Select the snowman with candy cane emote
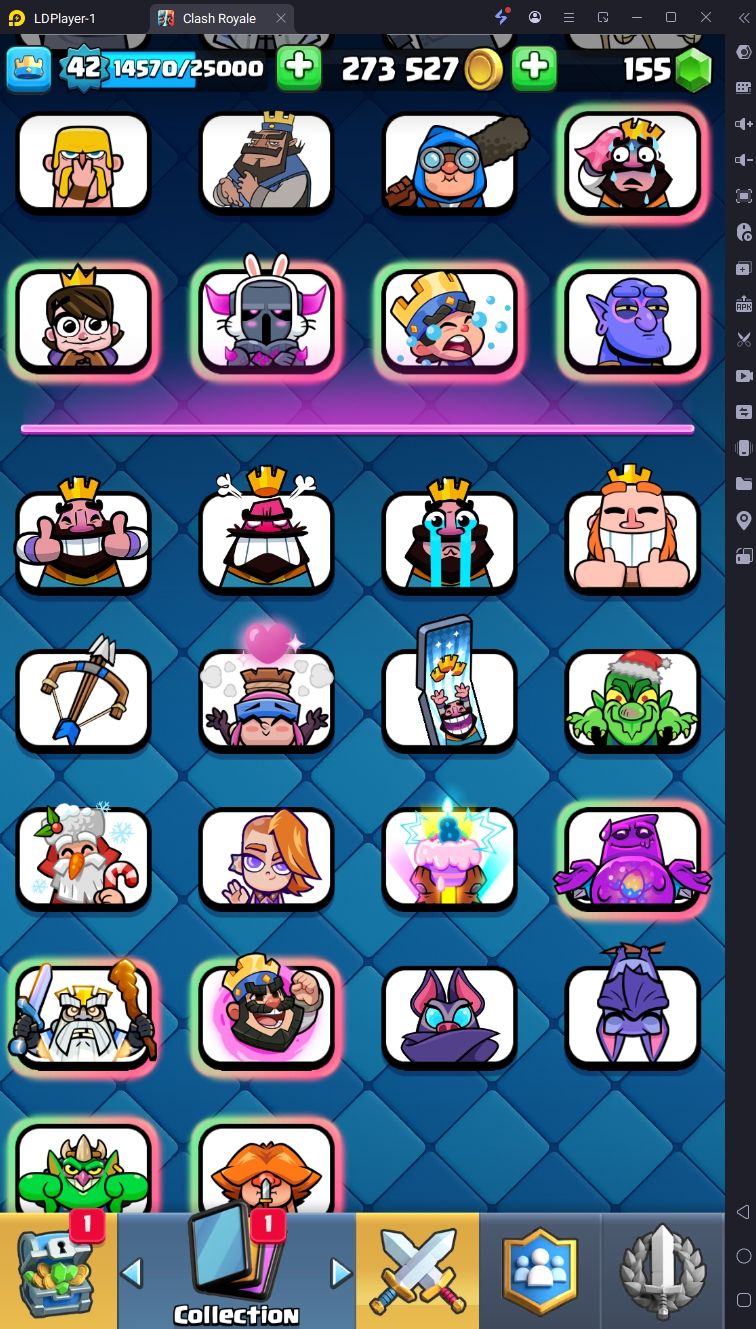Screen dimensions: 756x1329 [x=83, y=856]
